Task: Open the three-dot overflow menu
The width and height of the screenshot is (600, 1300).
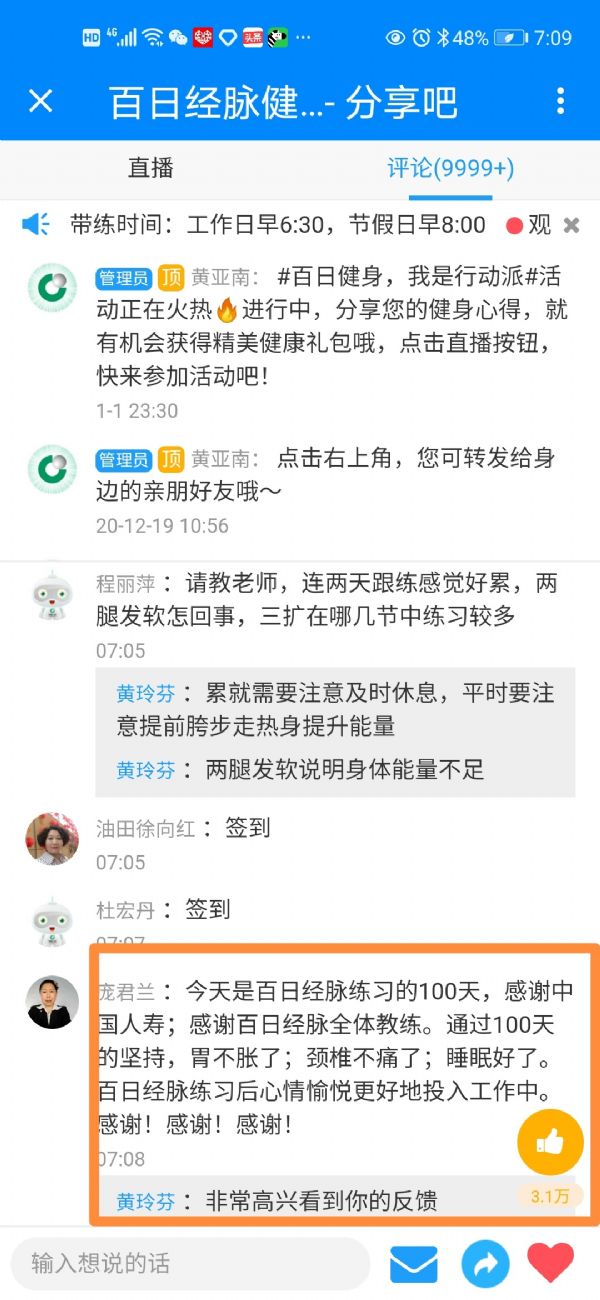Action: (x=560, y=101)
